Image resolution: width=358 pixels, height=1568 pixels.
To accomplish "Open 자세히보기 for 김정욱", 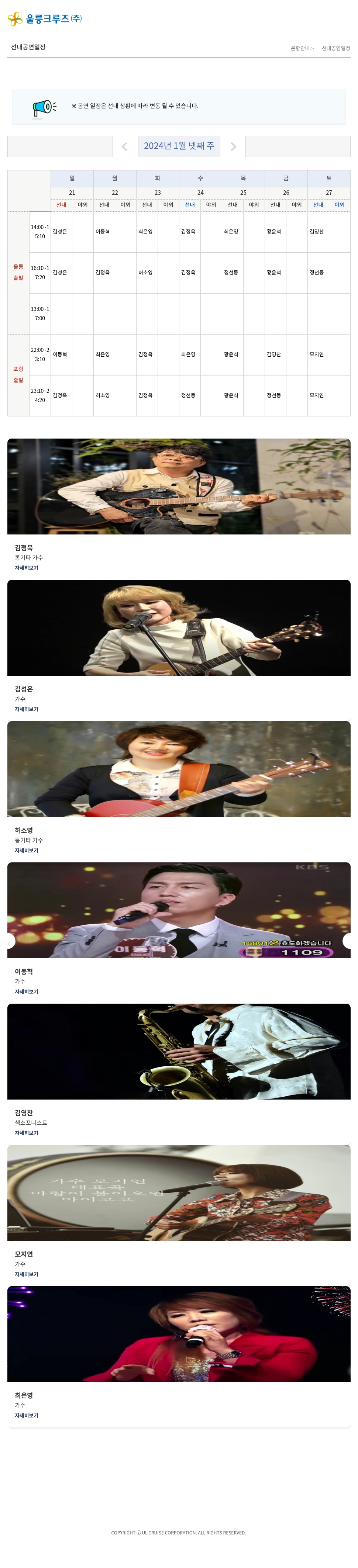I will tap(26, 568).
